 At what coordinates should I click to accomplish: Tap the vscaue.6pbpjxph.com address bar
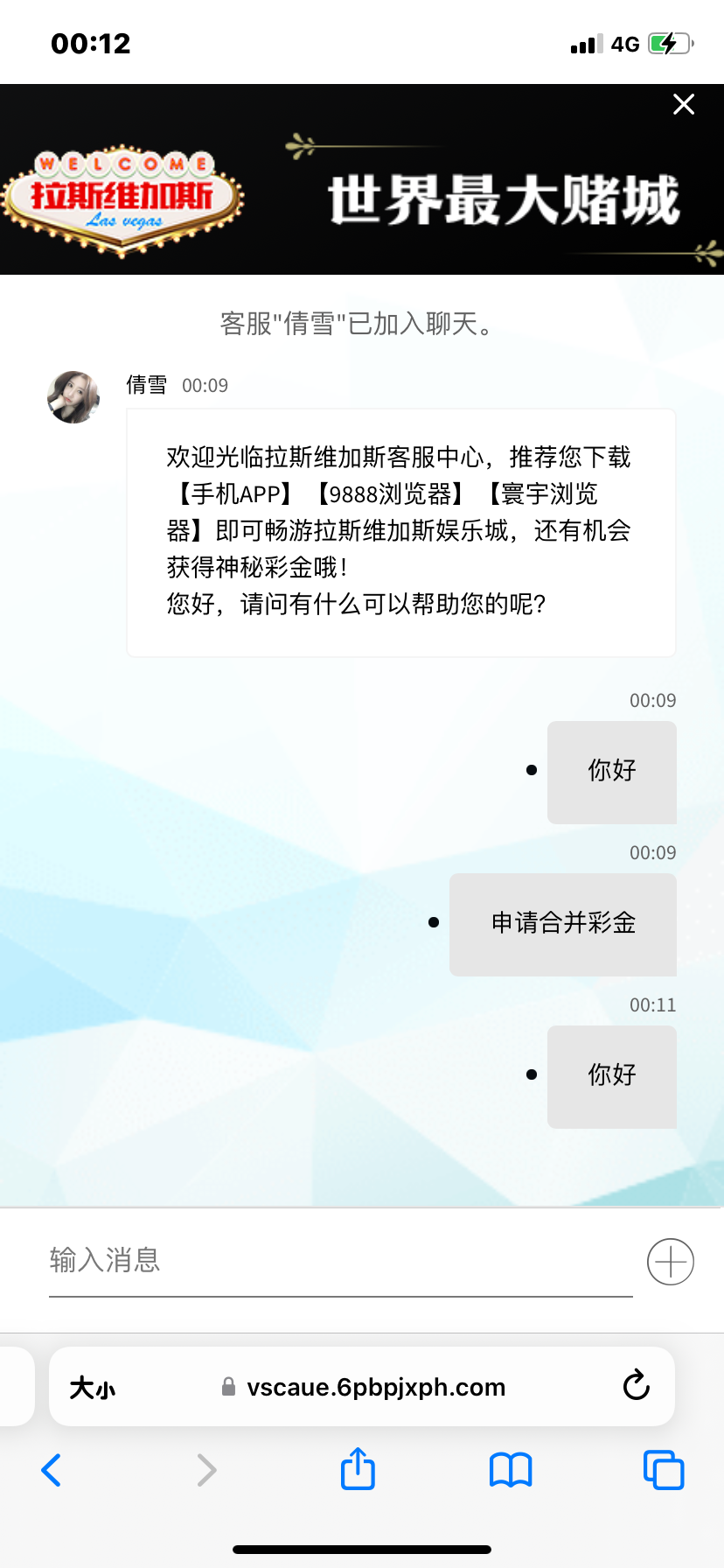376,1388
